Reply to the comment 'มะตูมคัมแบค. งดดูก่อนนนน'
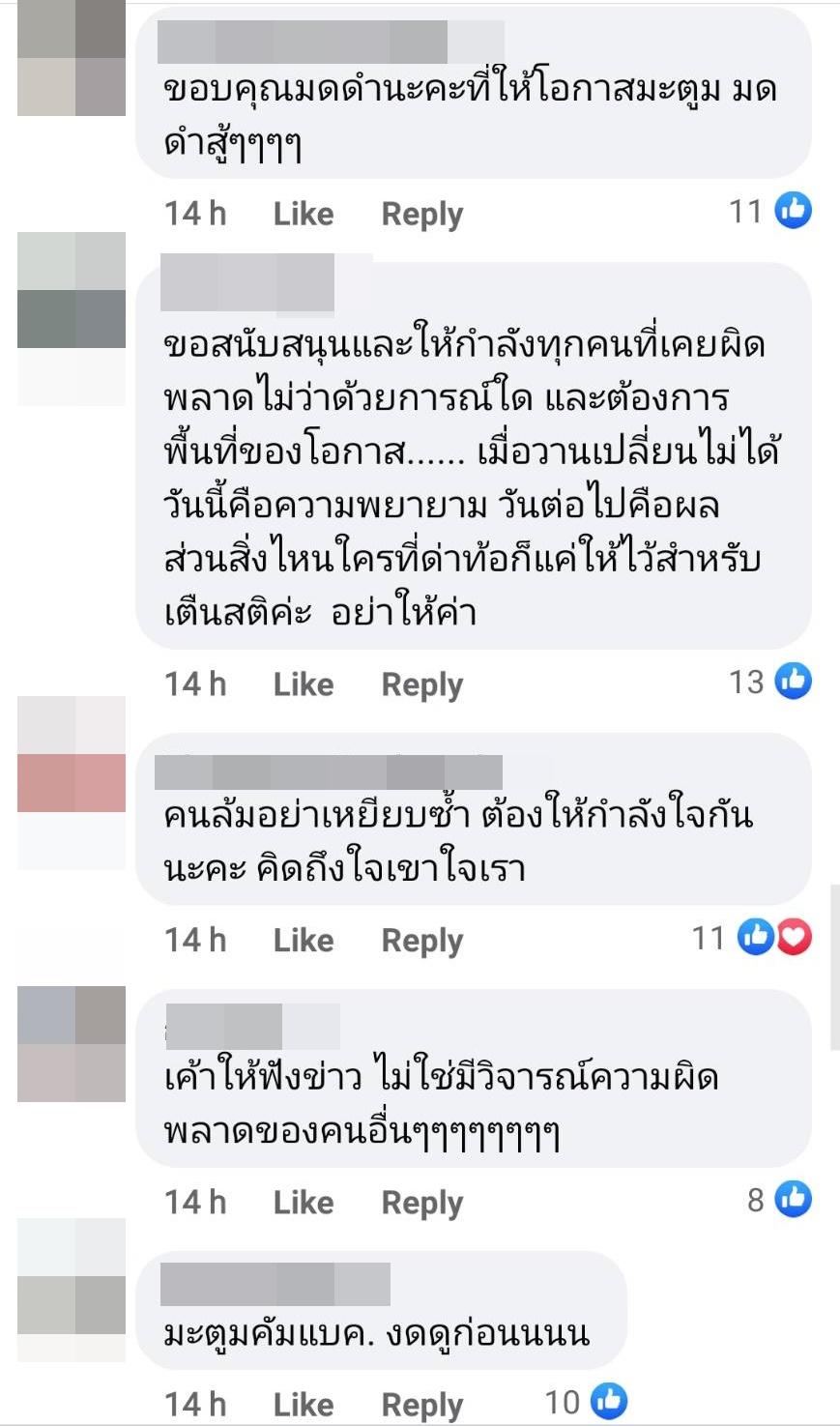Viewport: 840px width, 1426px height. [x=421, y=1404]
